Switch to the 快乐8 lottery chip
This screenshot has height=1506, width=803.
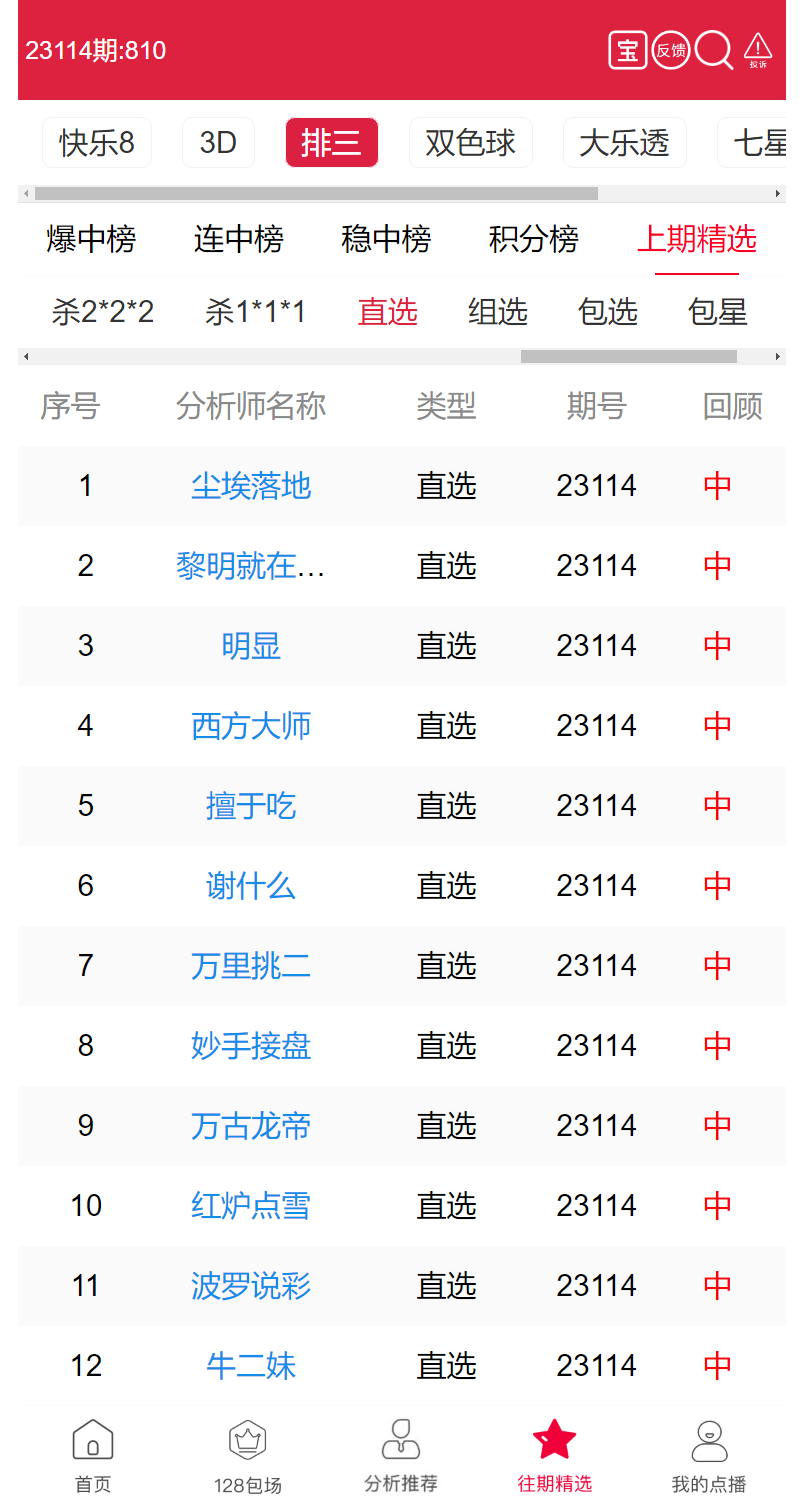point(97,143)
